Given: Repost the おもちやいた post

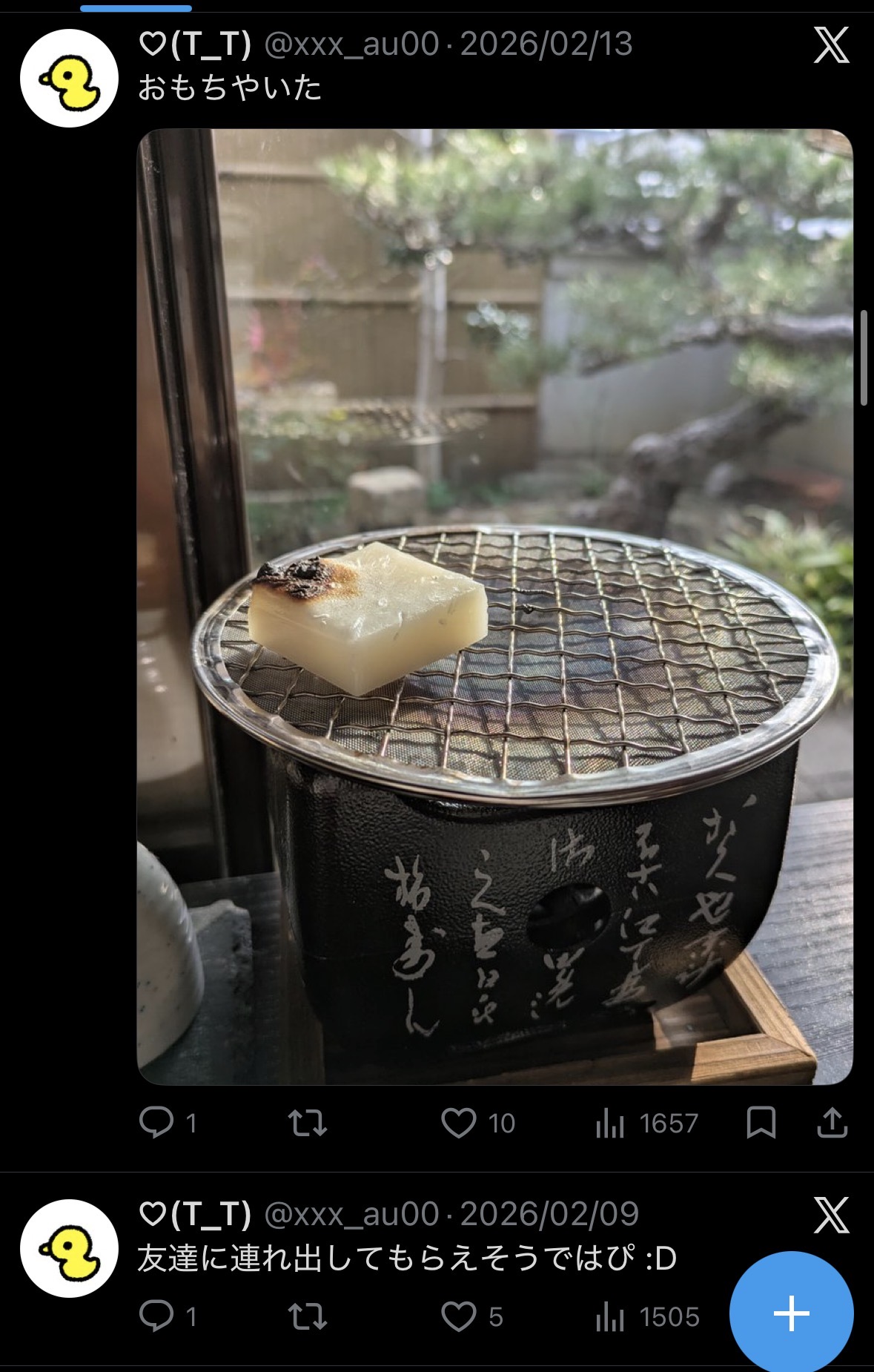Looking at the screenshot, I should (307, 1122).
